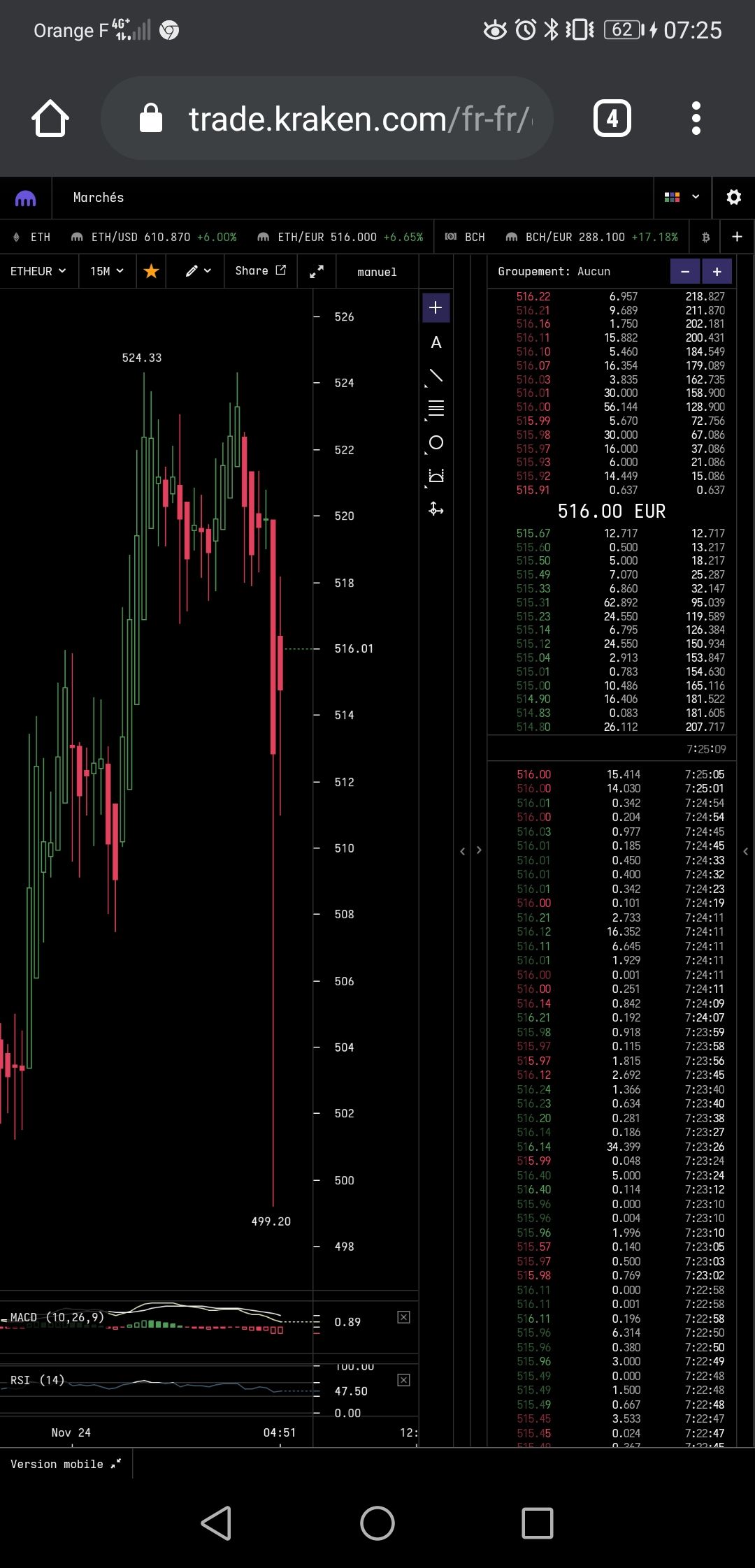The height and width of the screenshot is (1568, 755).
Task: Expand the chart to fullscreen
Action: click(x=317, y=272)
